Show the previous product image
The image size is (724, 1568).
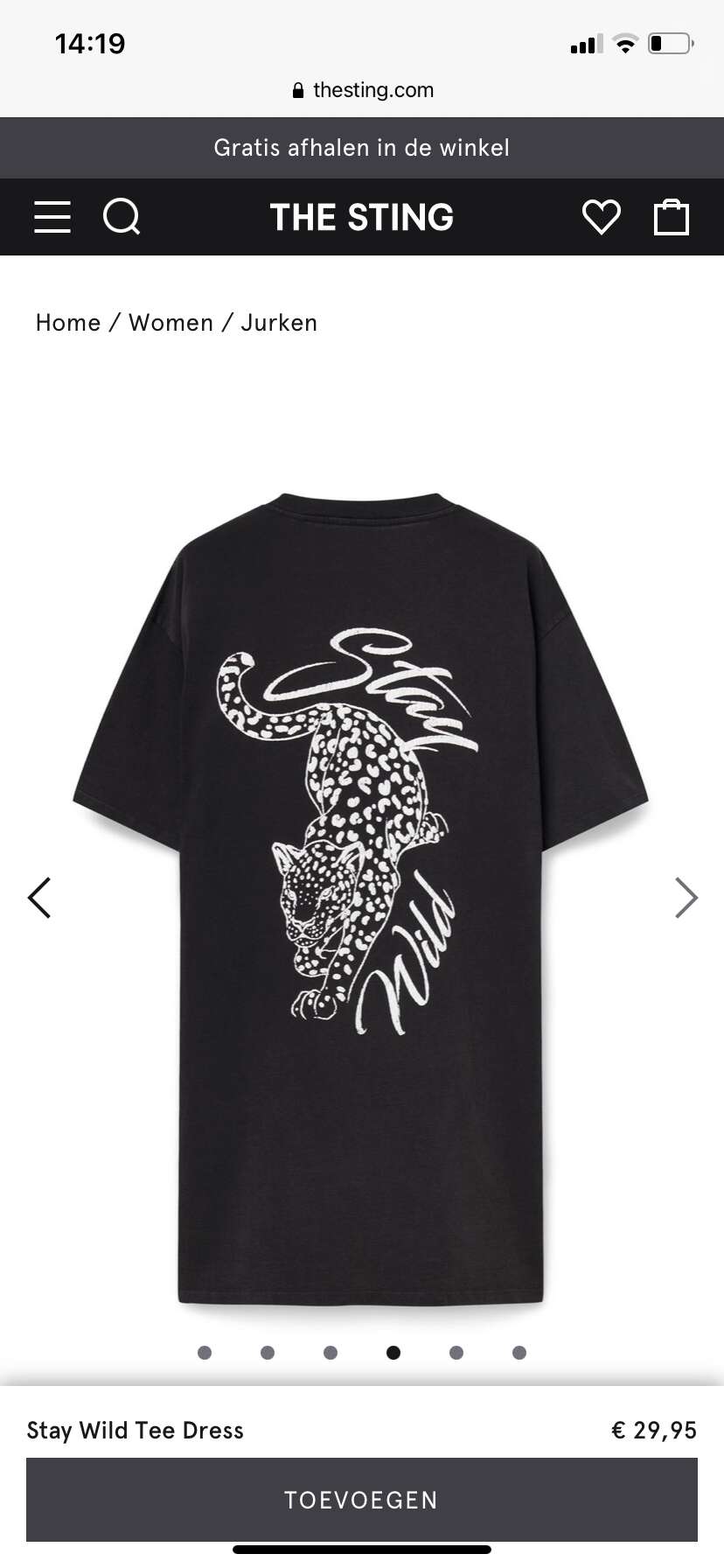[40, 898]
